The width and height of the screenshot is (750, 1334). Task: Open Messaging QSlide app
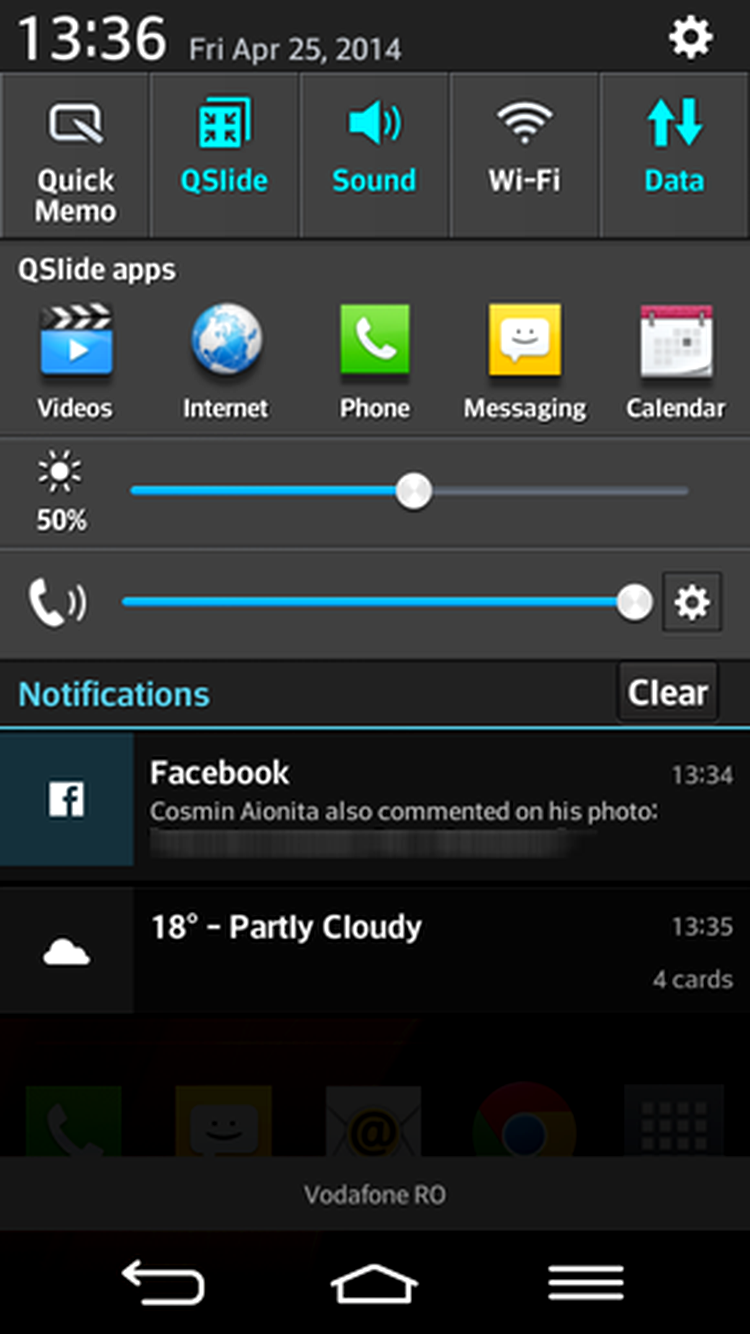tap(525, 362)
